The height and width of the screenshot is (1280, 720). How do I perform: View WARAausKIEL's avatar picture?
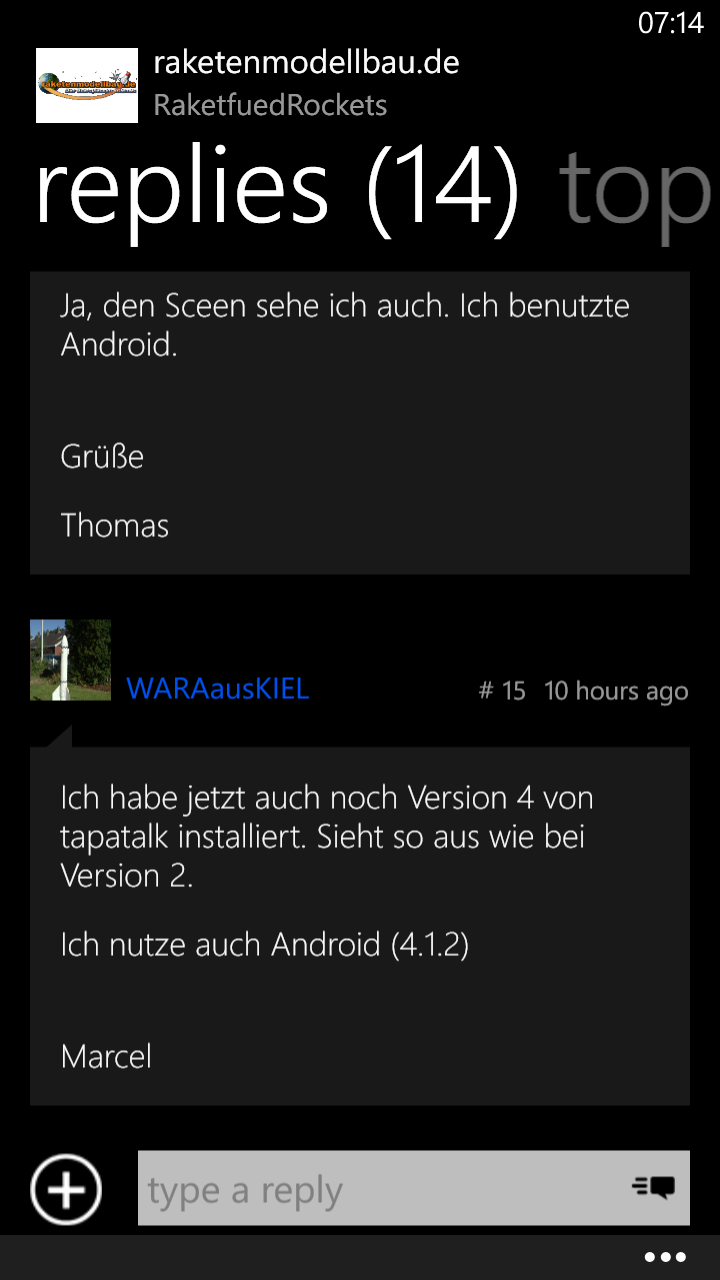click(70, 660)
